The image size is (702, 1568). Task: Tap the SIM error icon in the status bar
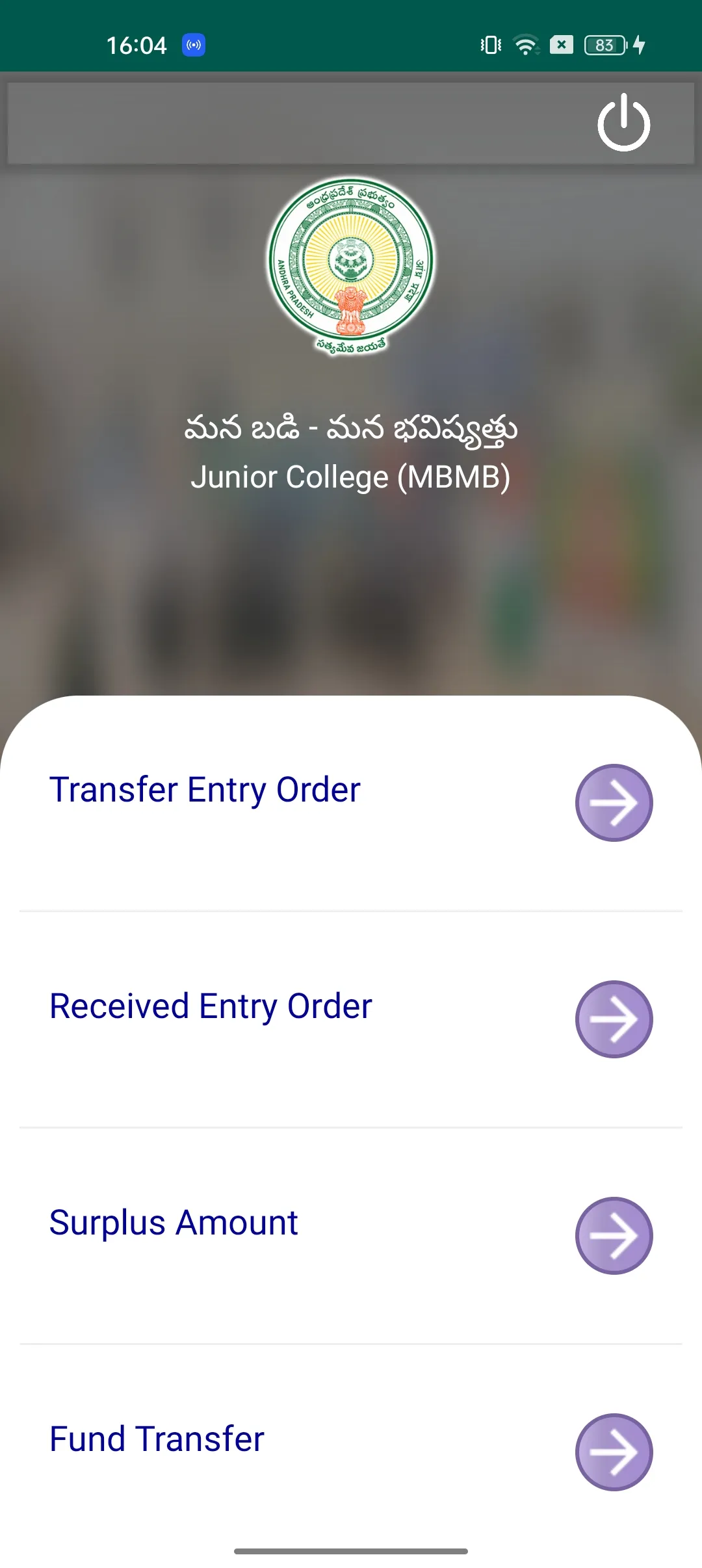click(x=562, y=45)
